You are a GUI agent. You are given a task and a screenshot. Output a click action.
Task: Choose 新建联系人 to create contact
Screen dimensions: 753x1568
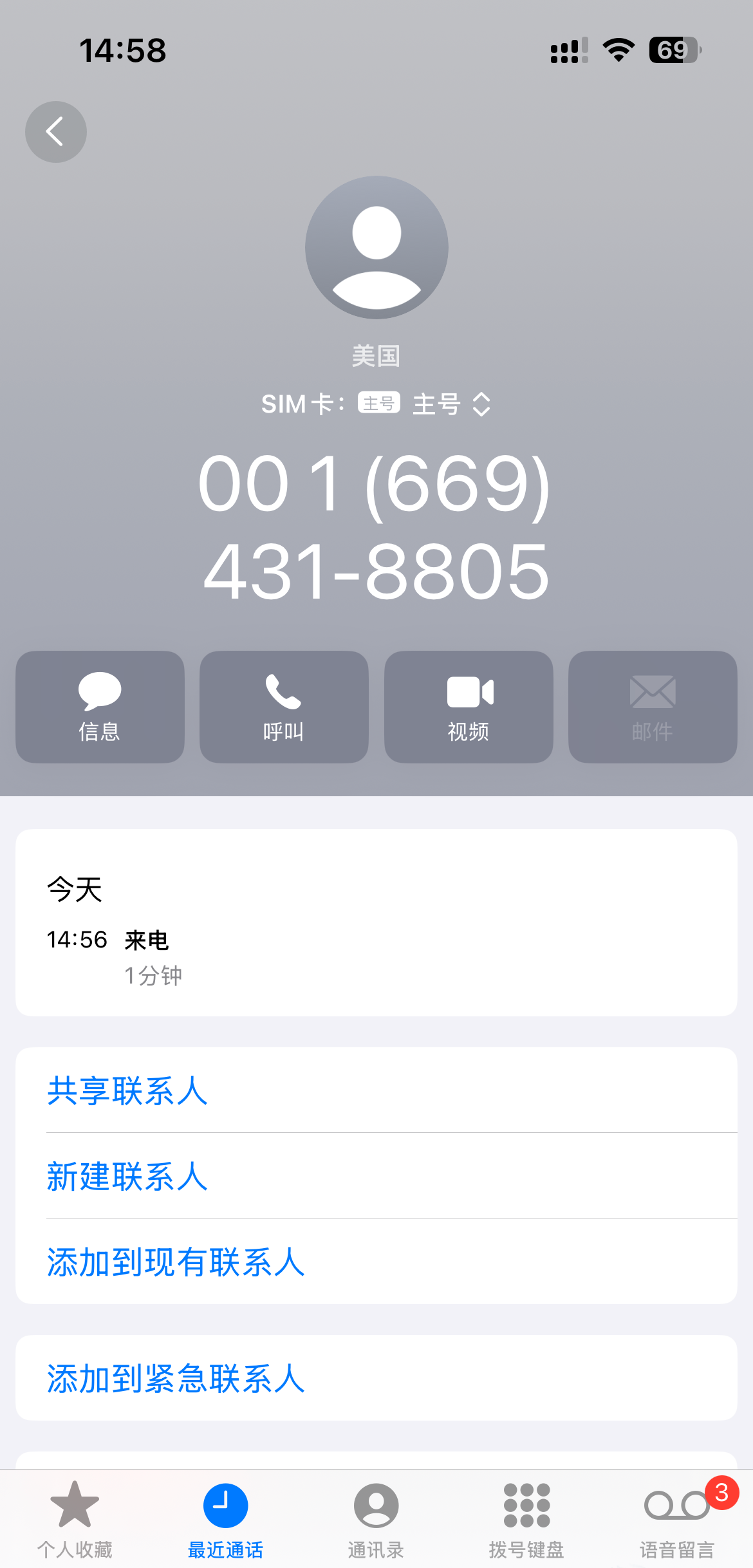[127, 1176]
